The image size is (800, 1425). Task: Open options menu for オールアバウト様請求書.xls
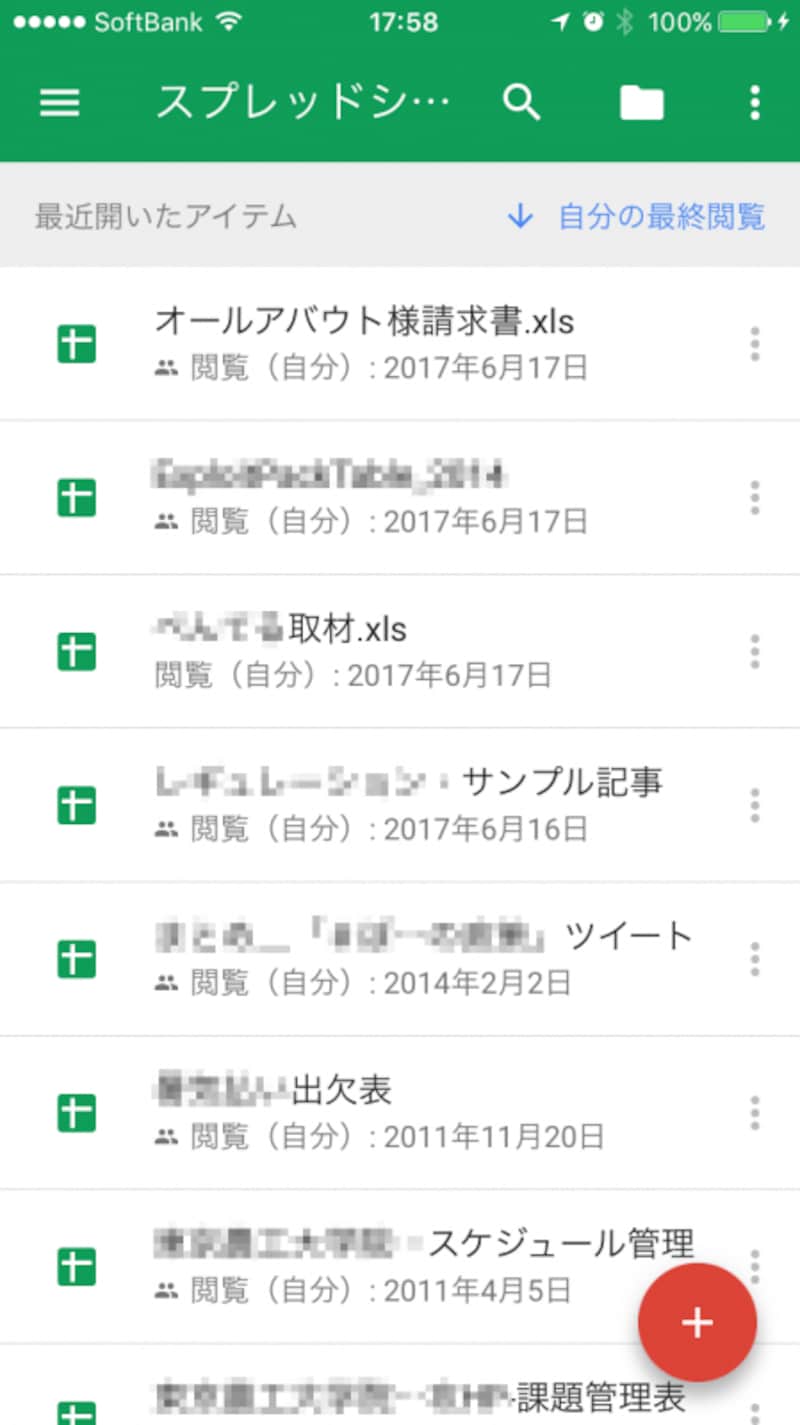click(755, 344)
